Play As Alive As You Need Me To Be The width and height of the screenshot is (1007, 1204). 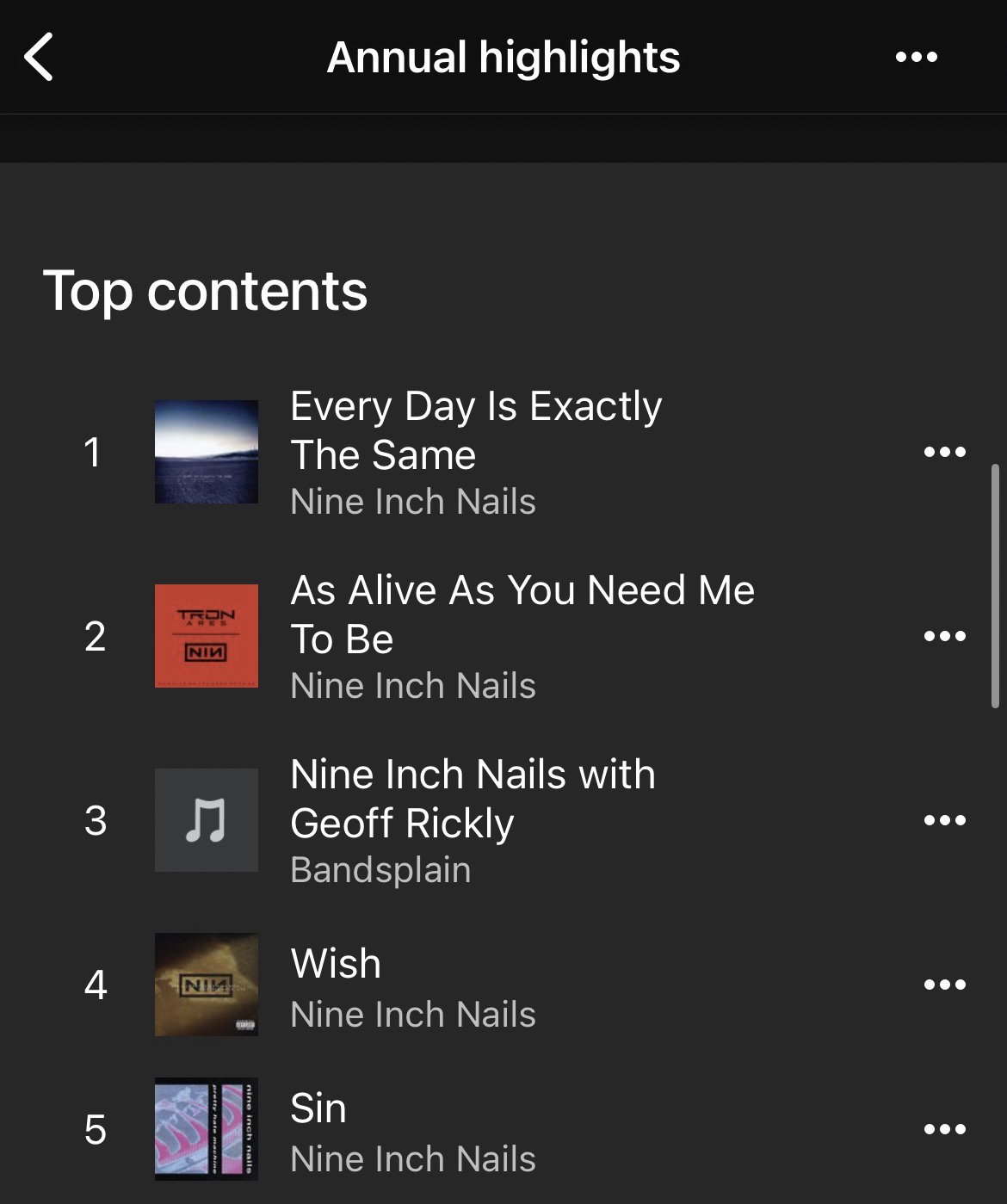click(522, 614)
